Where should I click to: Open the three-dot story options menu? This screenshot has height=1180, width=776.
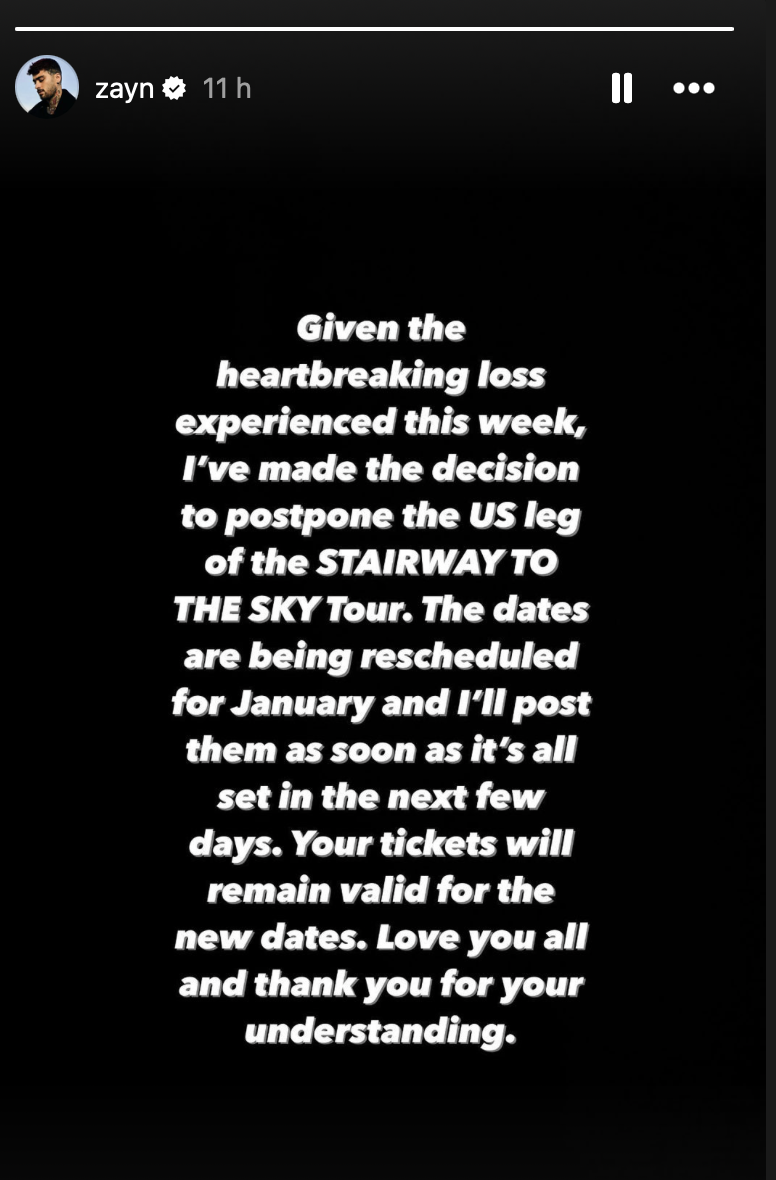[x=693, y=88]
